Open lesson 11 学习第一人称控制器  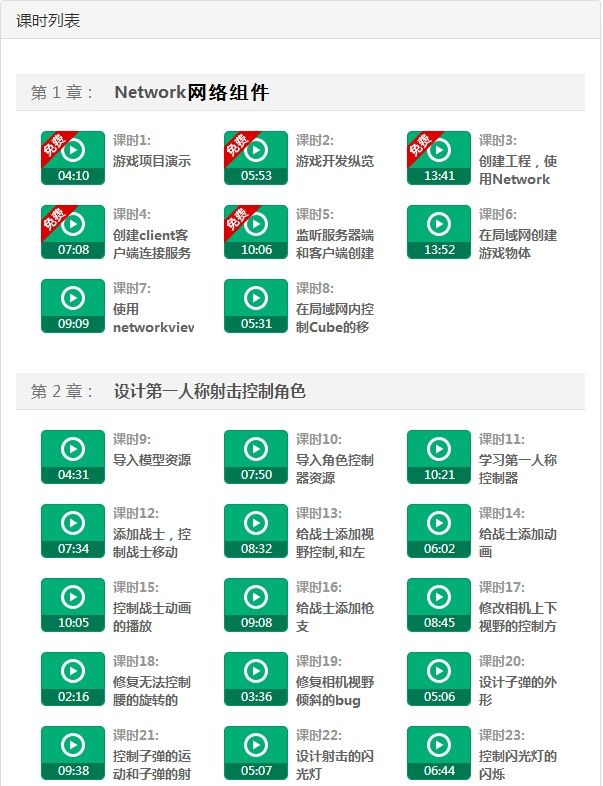click(517, 469)
